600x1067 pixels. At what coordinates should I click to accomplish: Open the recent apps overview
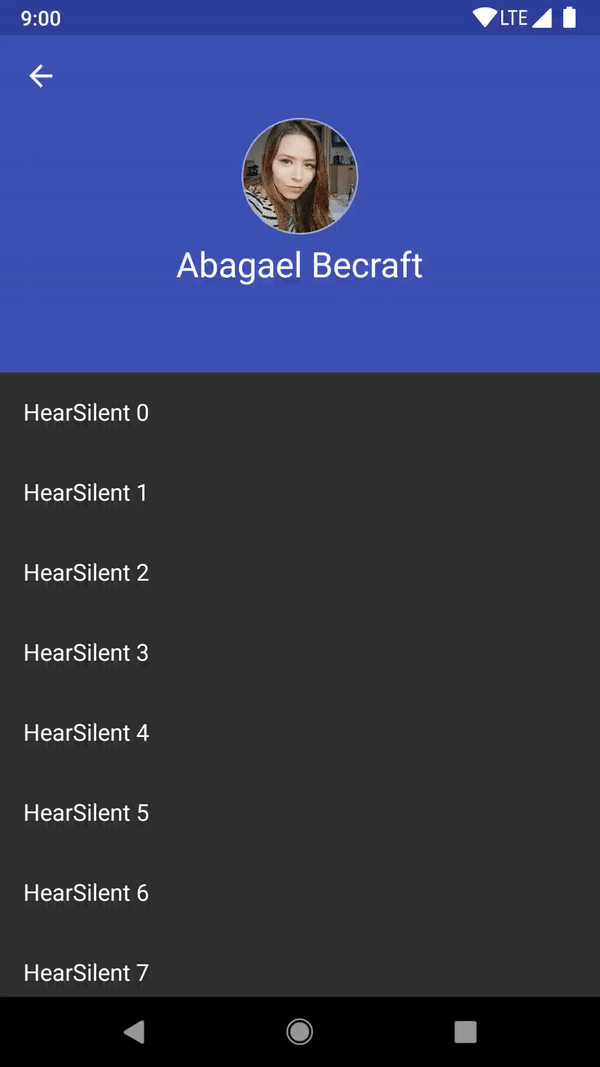point(465,1032)
